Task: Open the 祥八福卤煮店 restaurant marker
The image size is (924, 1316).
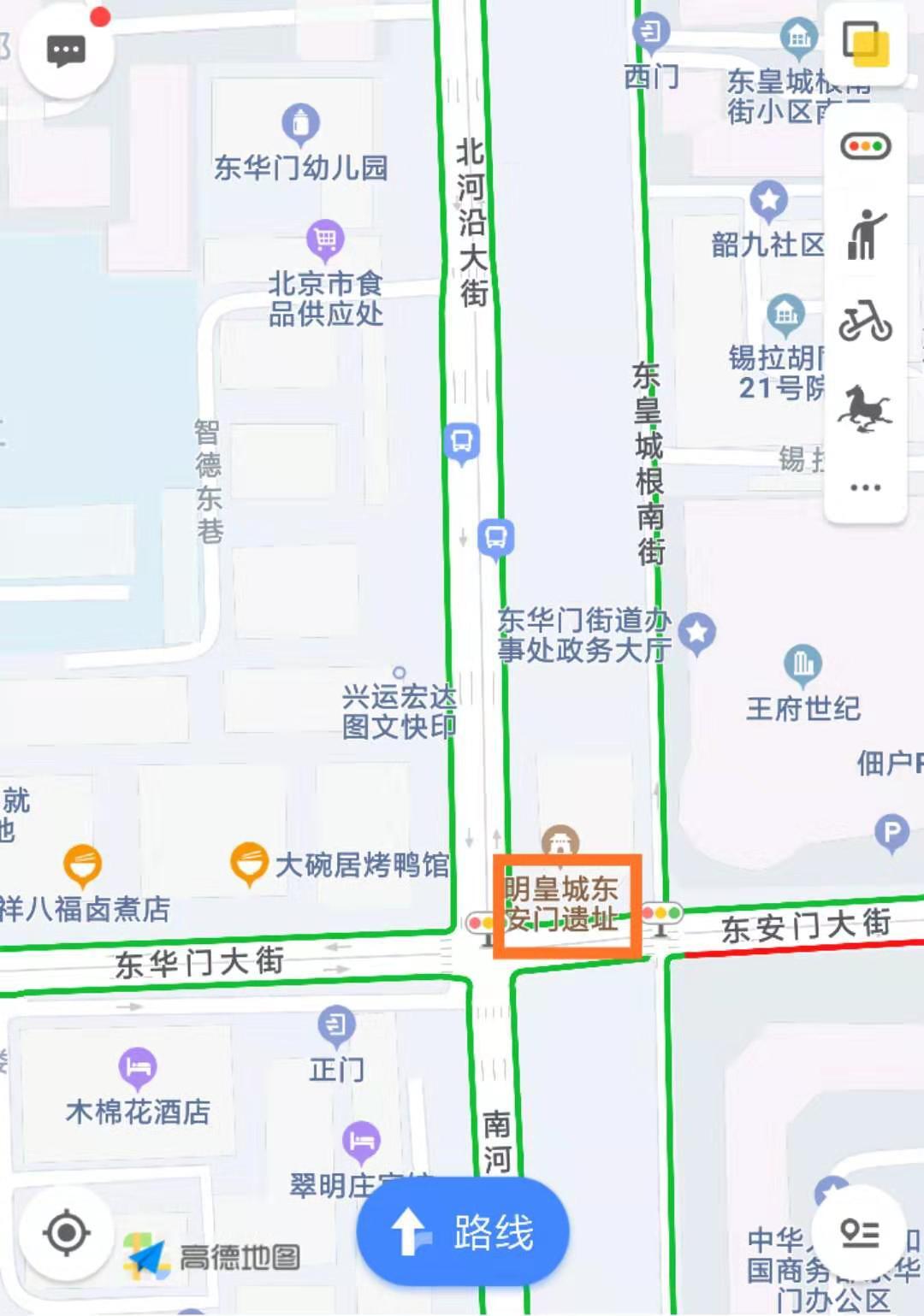Action: coord(83,865)
